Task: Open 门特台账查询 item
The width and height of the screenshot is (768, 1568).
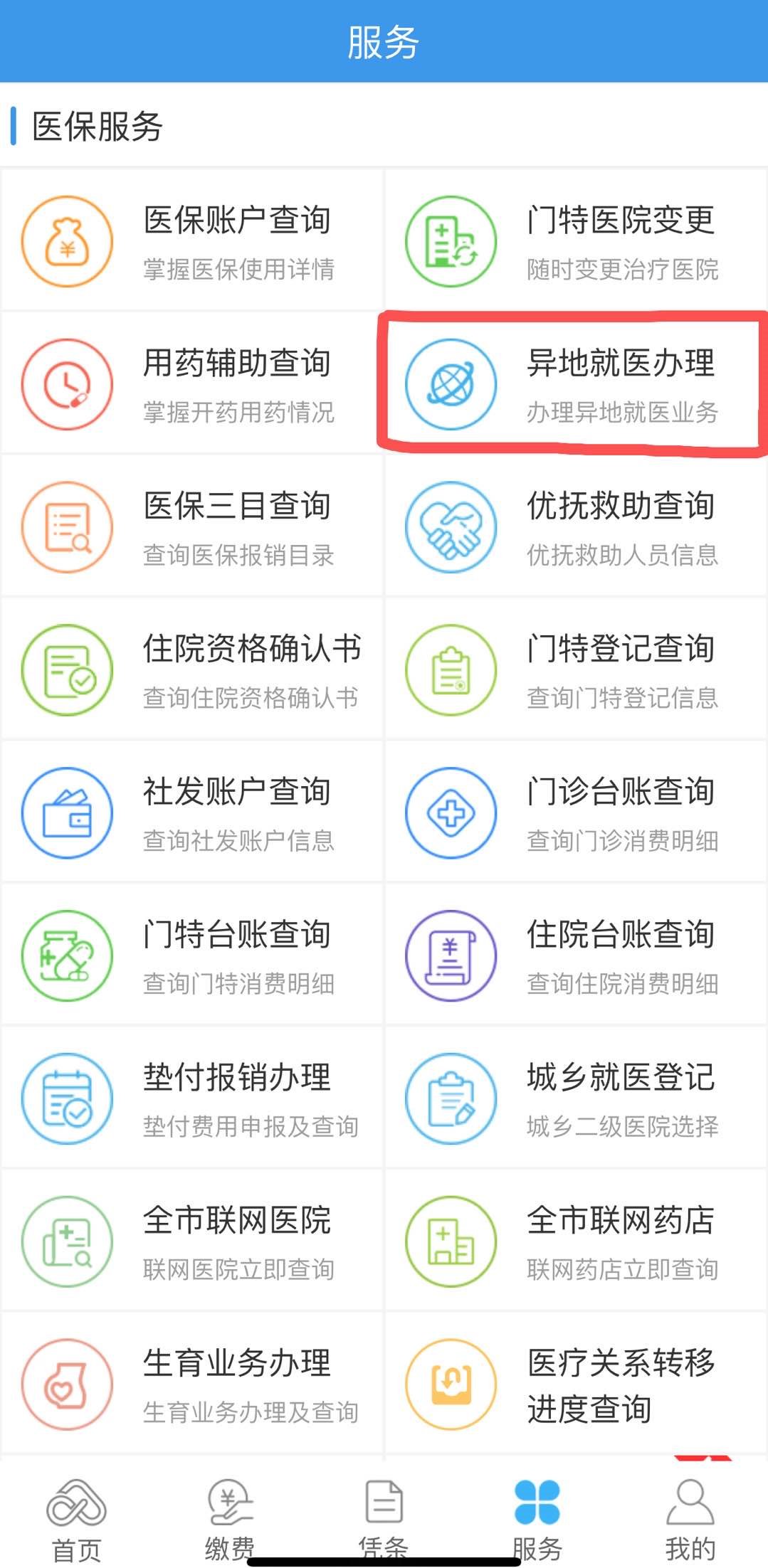Action: tap(192, 955)
